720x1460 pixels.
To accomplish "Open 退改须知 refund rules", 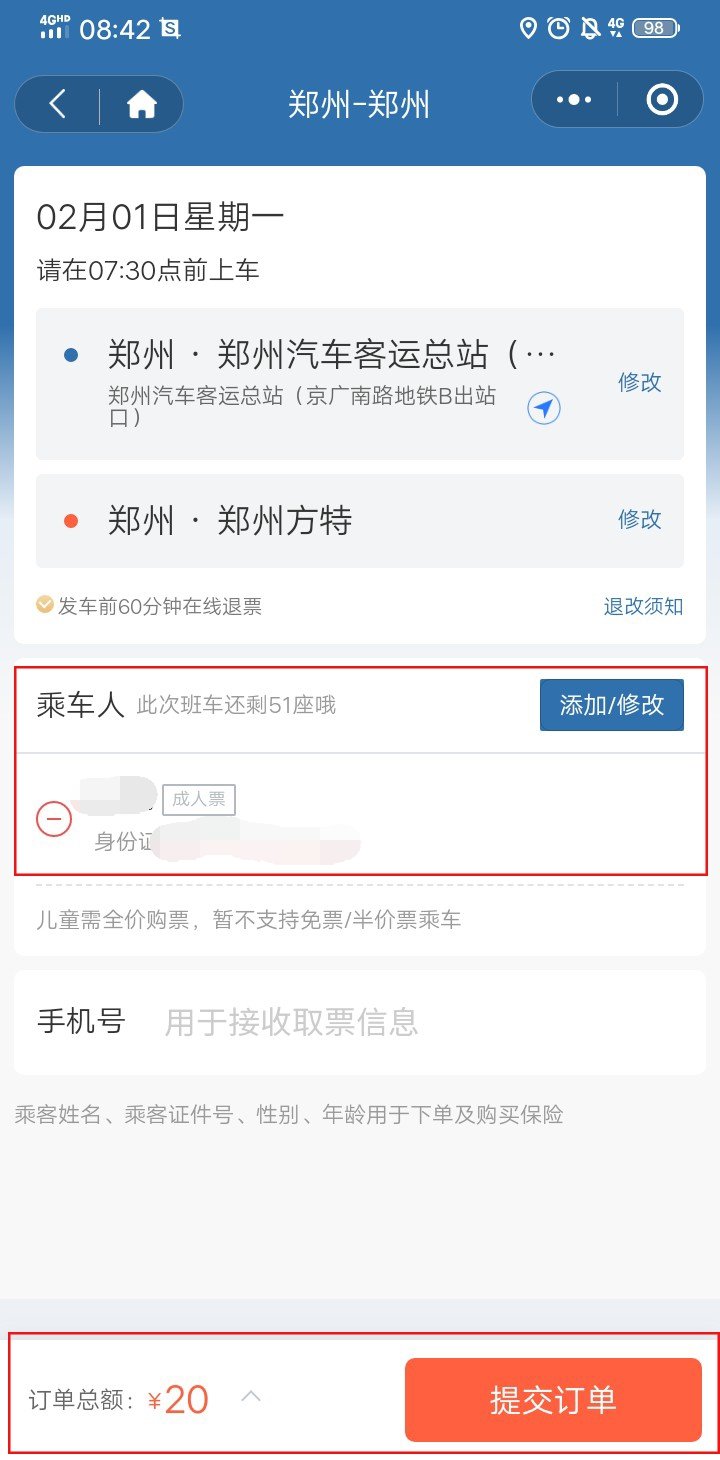I will tap(643, 606).
